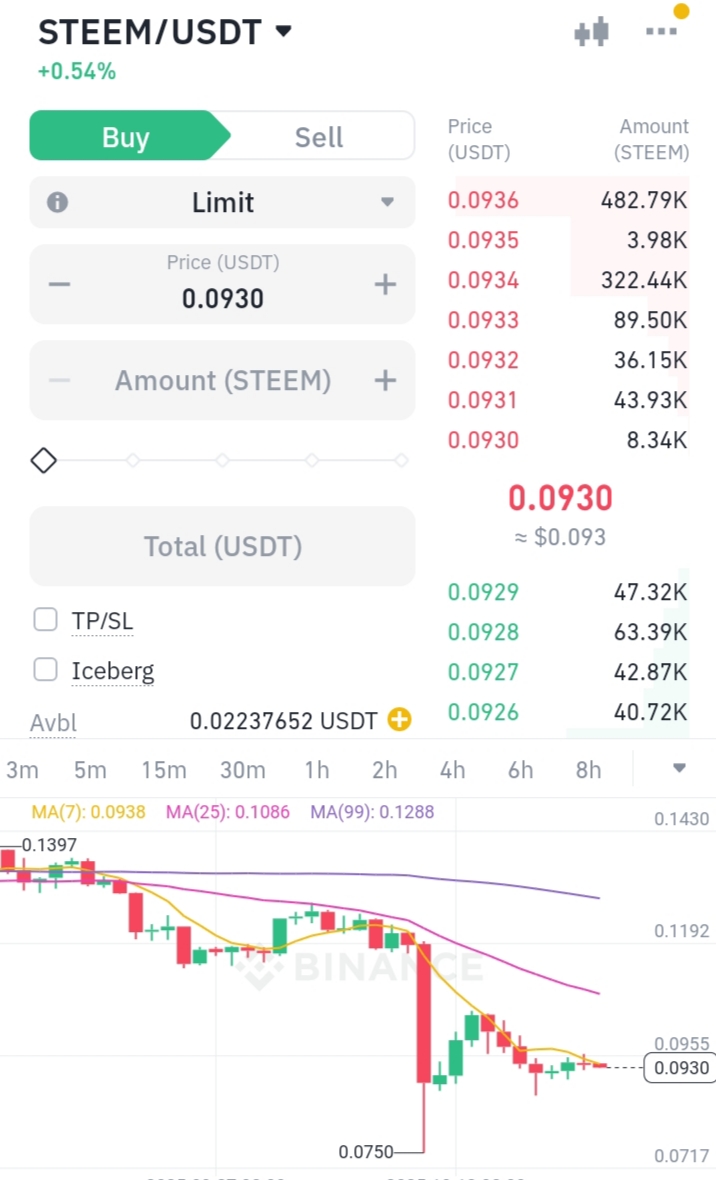Switch to the Sell tab
This screenshot has height=1180, width=716.
coord(318,137)
